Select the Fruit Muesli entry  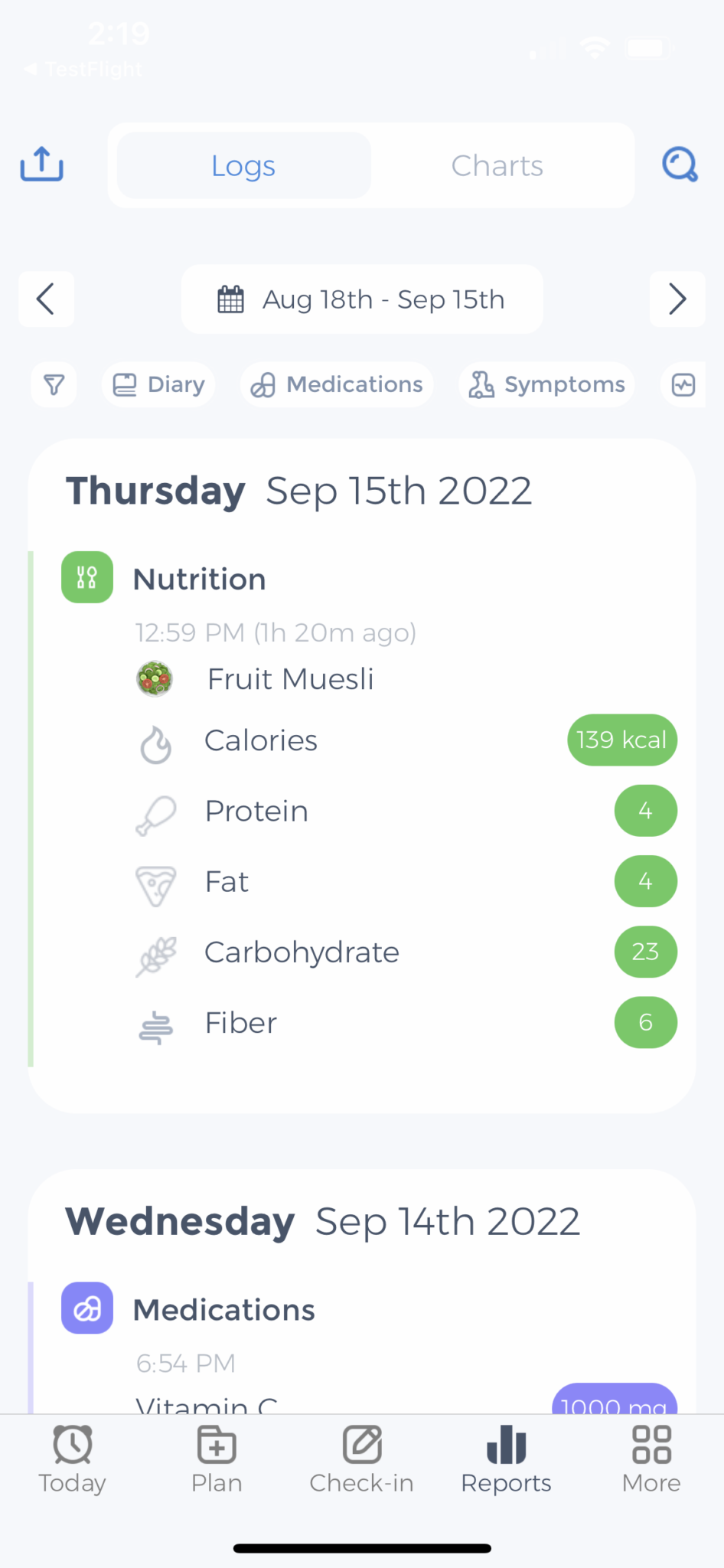(x=289, y=678)
